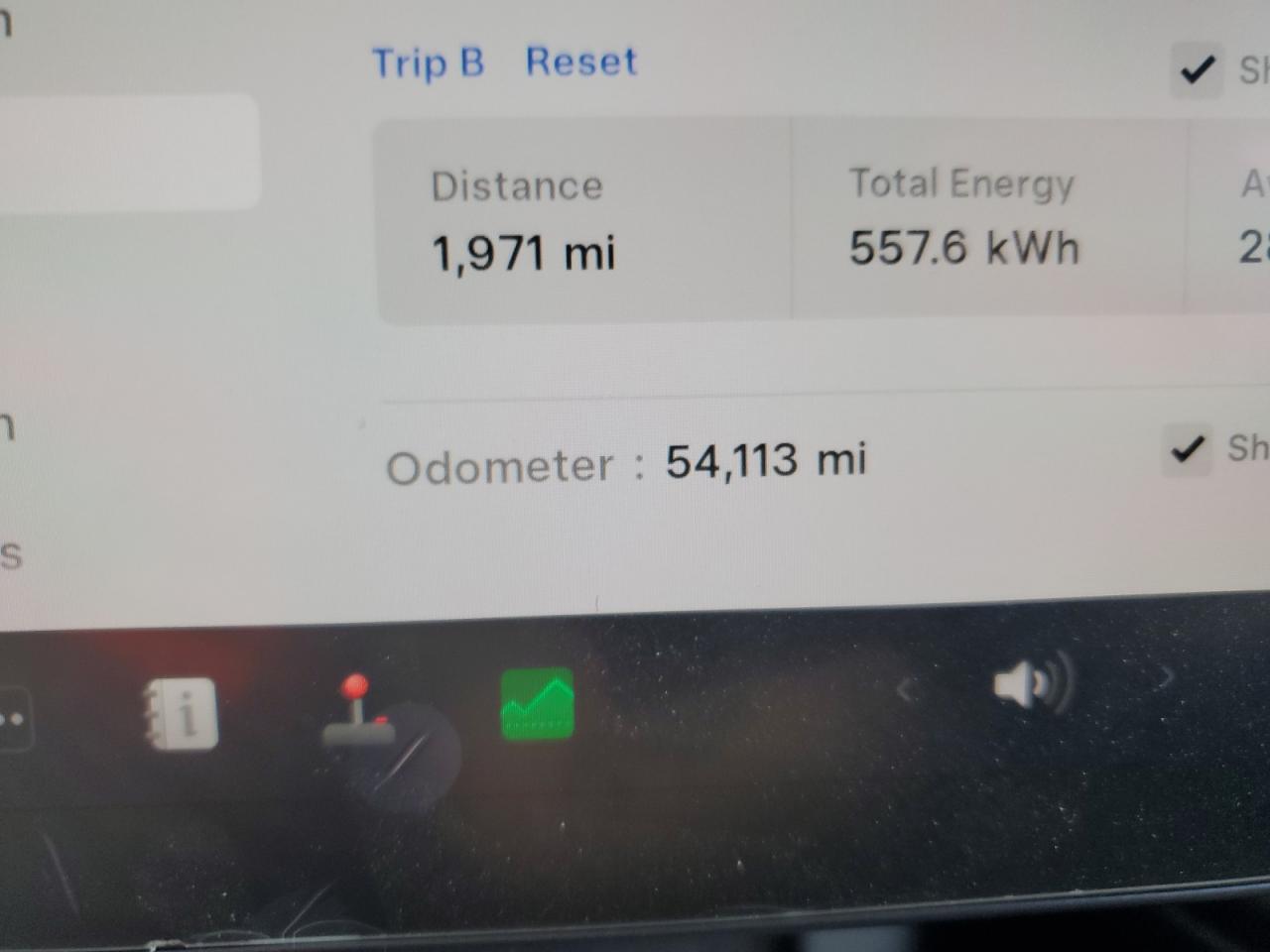This screenshot has height=952, width=1270.
Task: Open the owner's manual app icon
Action: pyautogui.click(x=181, y=714)
